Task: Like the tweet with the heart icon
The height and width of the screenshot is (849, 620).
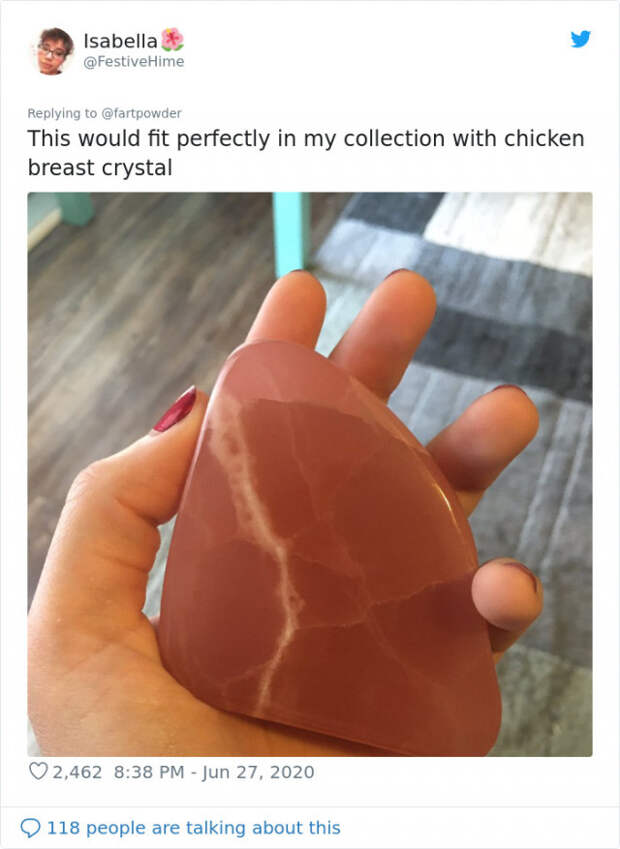Action: [x=38, y=772]
